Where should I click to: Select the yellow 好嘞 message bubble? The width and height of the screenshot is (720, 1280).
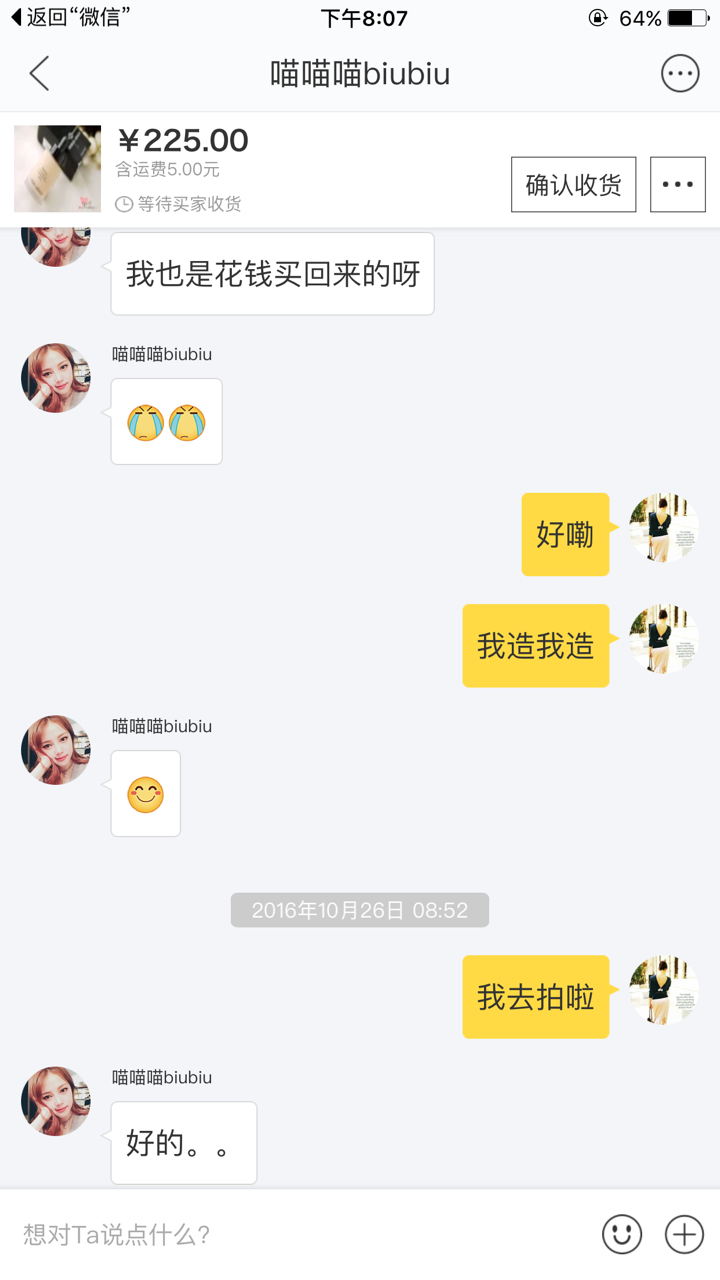[x=565, y=534]
